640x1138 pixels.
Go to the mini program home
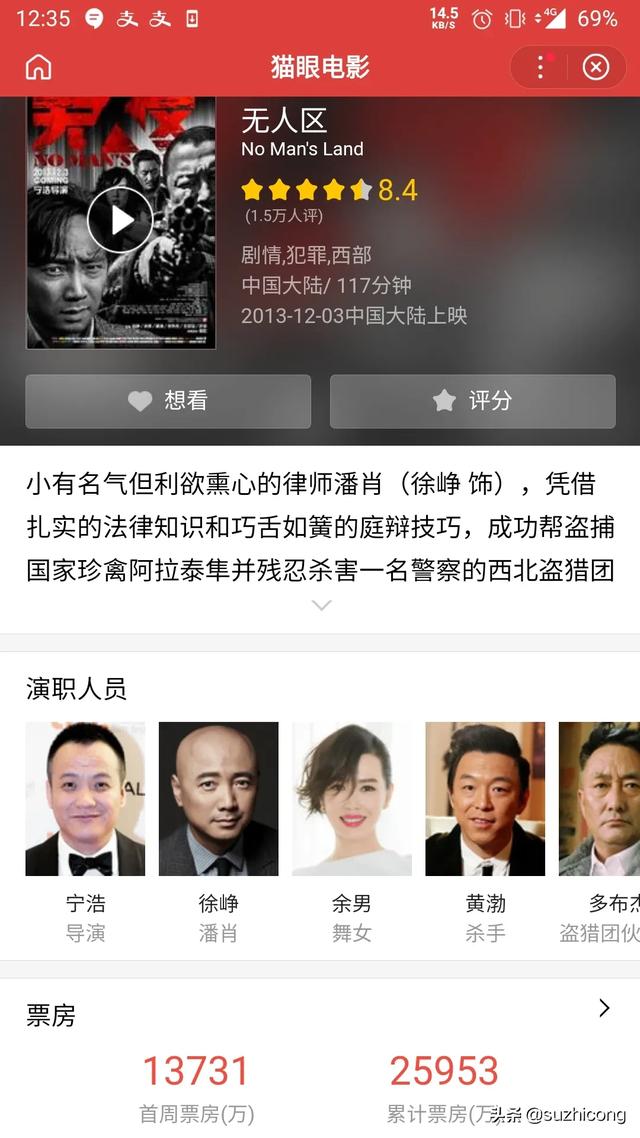coord(38,67)
